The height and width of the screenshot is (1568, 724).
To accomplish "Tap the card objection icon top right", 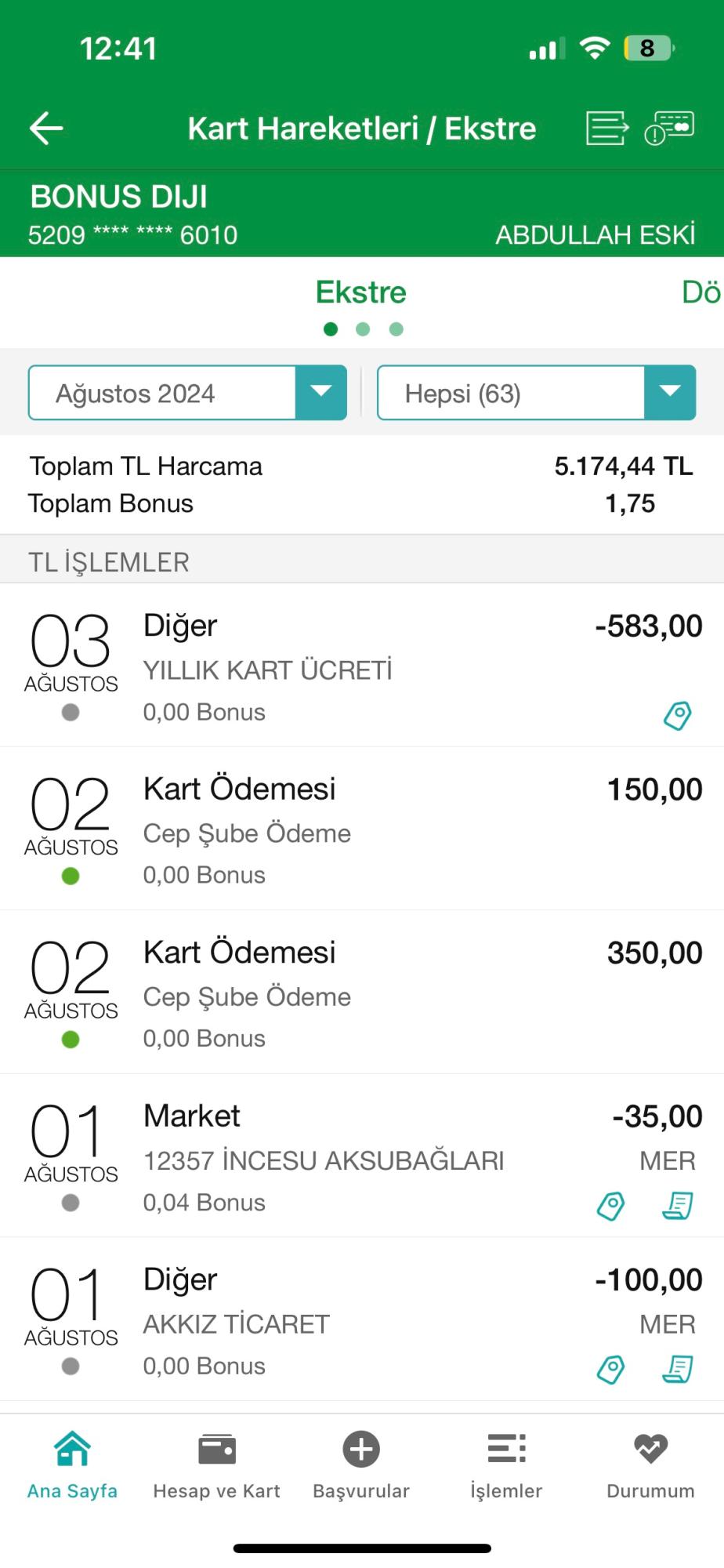I will [670, 128].
